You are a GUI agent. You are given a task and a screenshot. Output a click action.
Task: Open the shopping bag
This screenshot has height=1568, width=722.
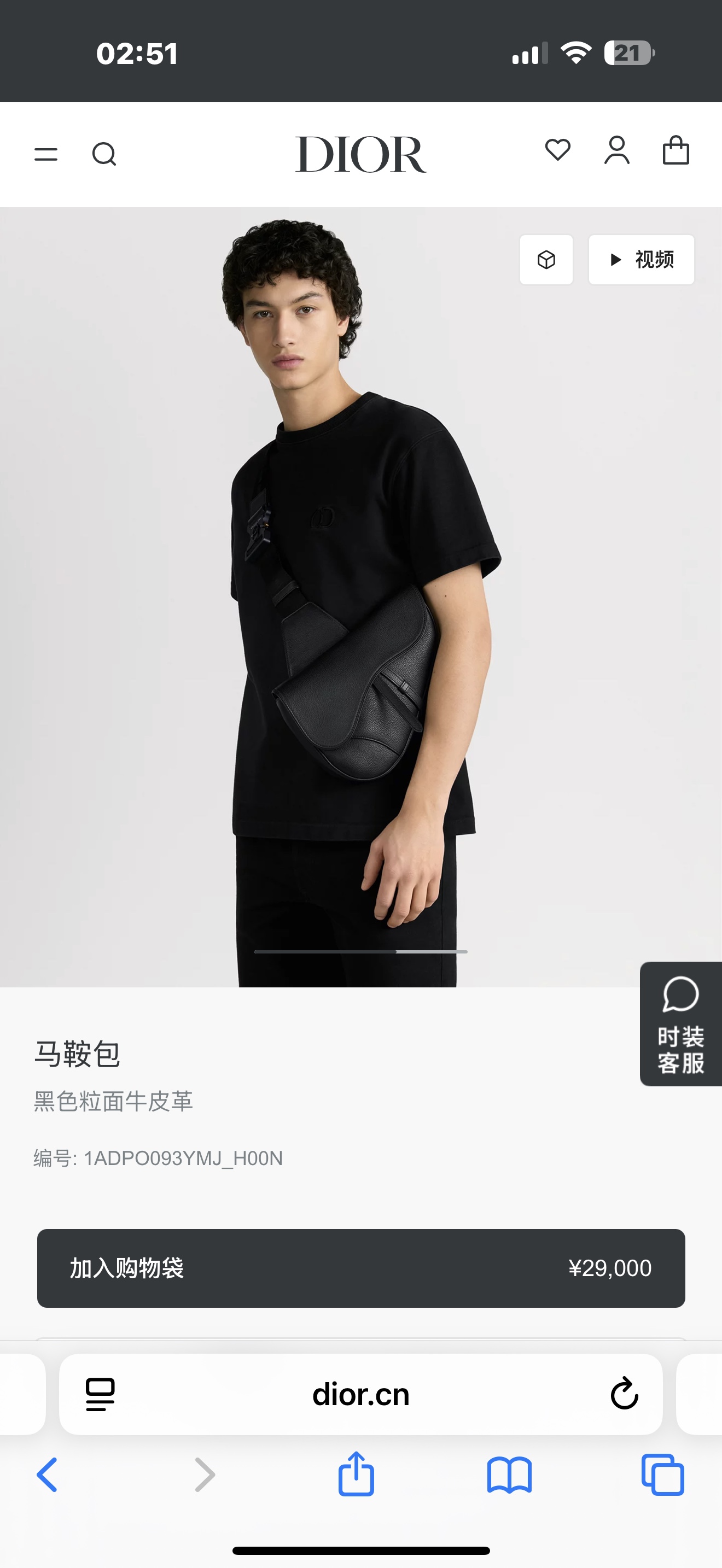click(x=676, y=150)
